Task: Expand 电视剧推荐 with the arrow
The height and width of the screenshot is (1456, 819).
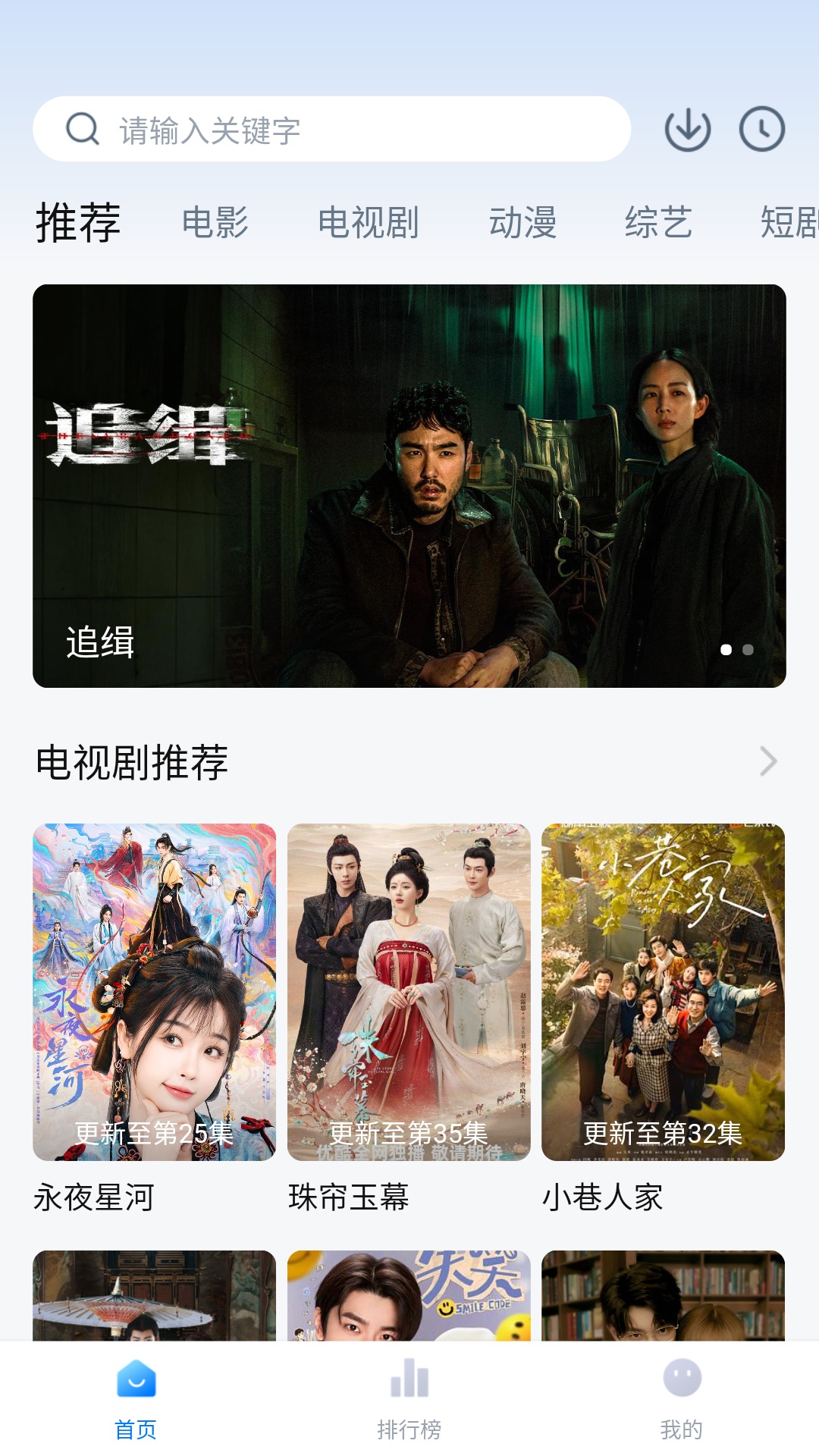Action: click(767, 761)
